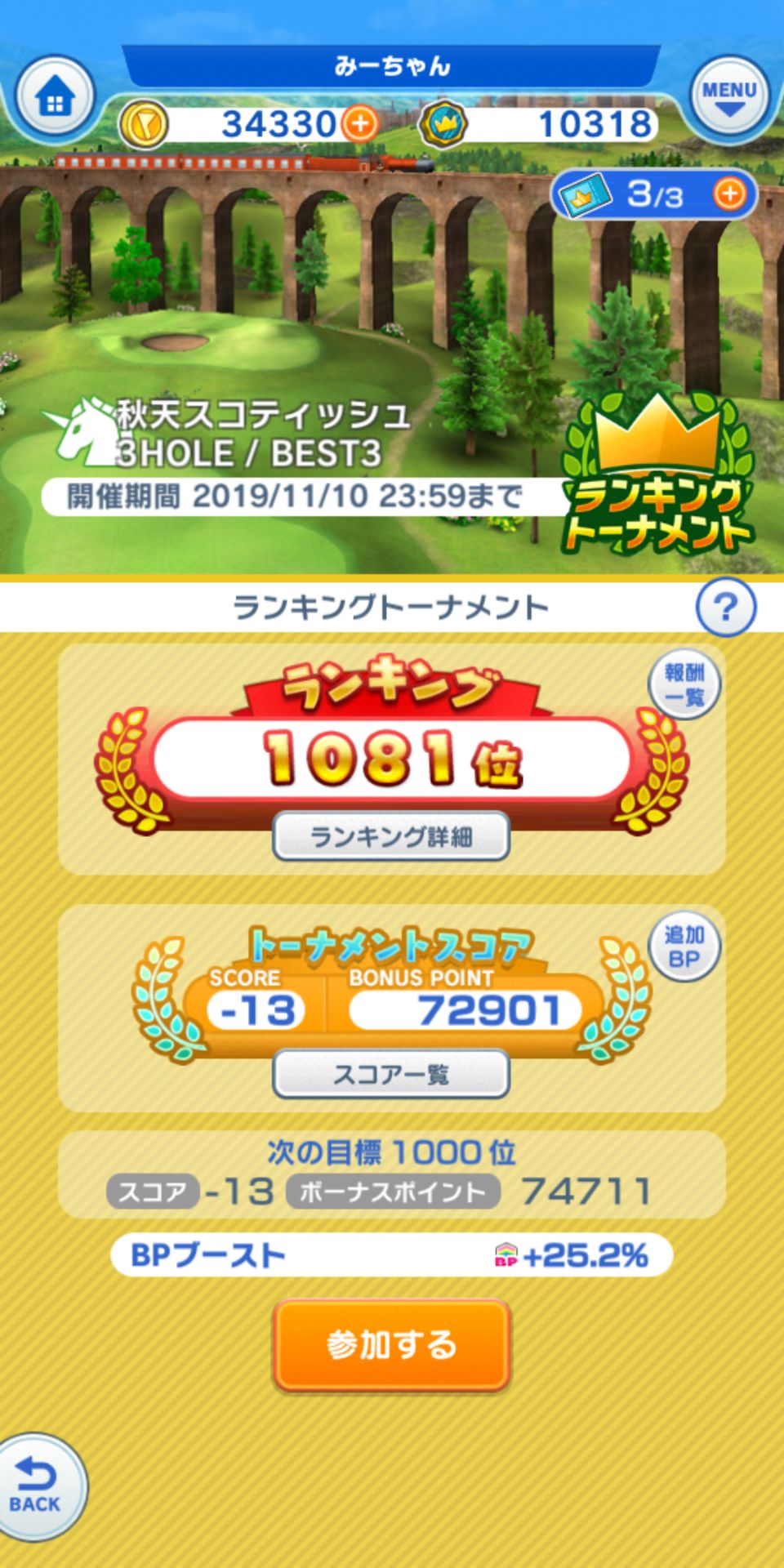784x1568 pixels.
Task: Add more gold coins with plus
Action: (359, 124)
